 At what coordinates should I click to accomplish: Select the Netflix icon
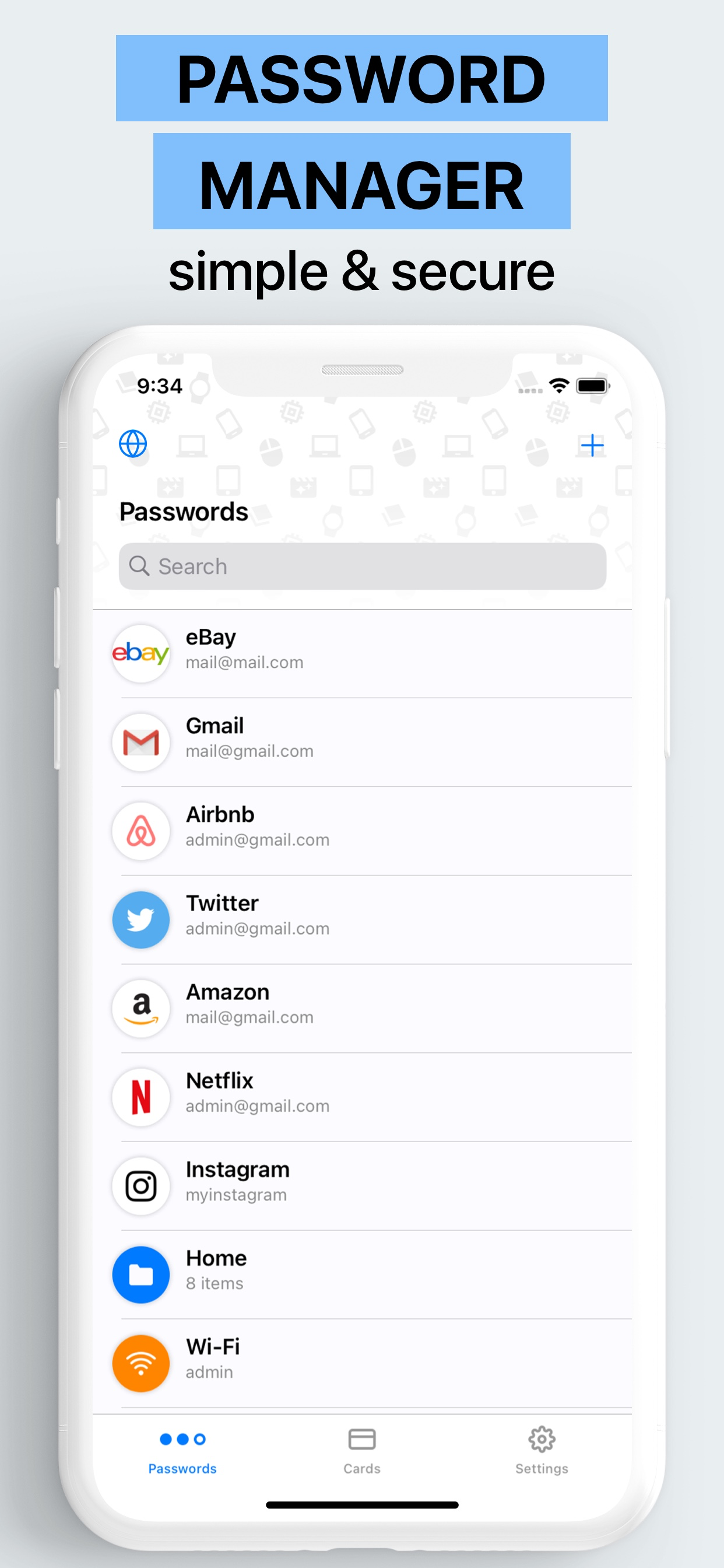[140, 1097]
